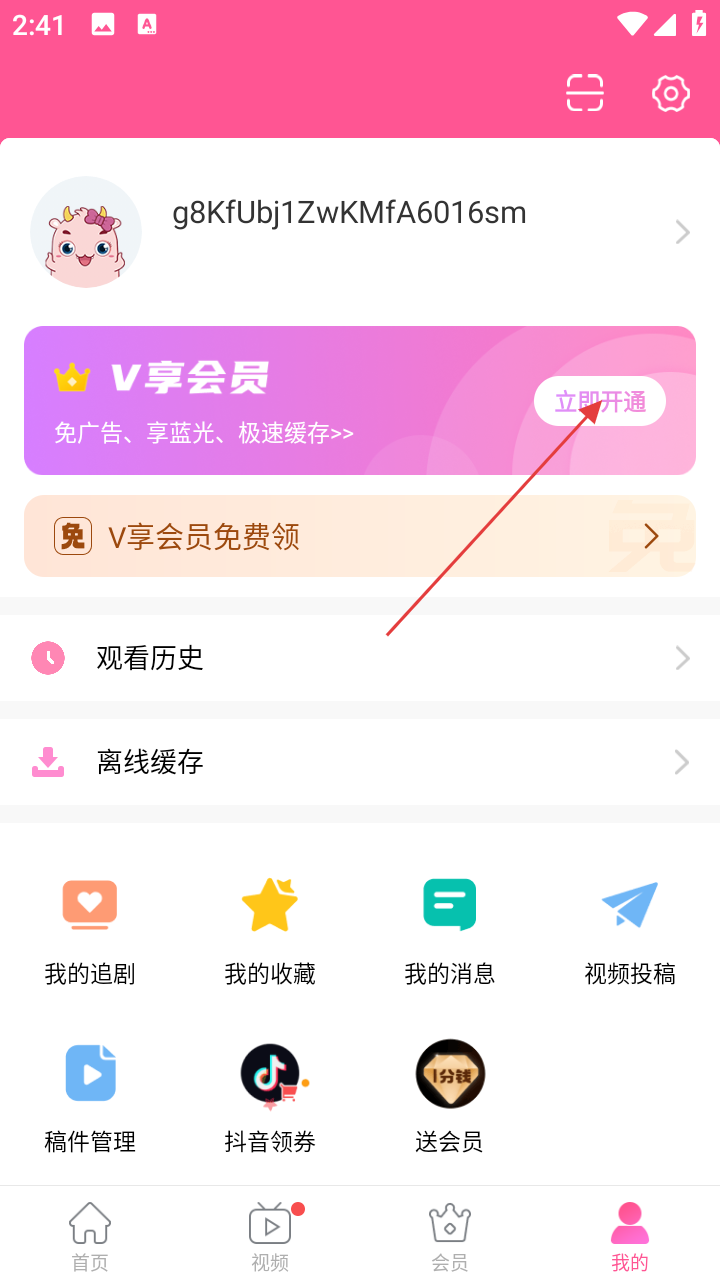Screen dimensions: 720x1280
Task: Tap 立即开通 to activate V享会员
Action: 600,402
